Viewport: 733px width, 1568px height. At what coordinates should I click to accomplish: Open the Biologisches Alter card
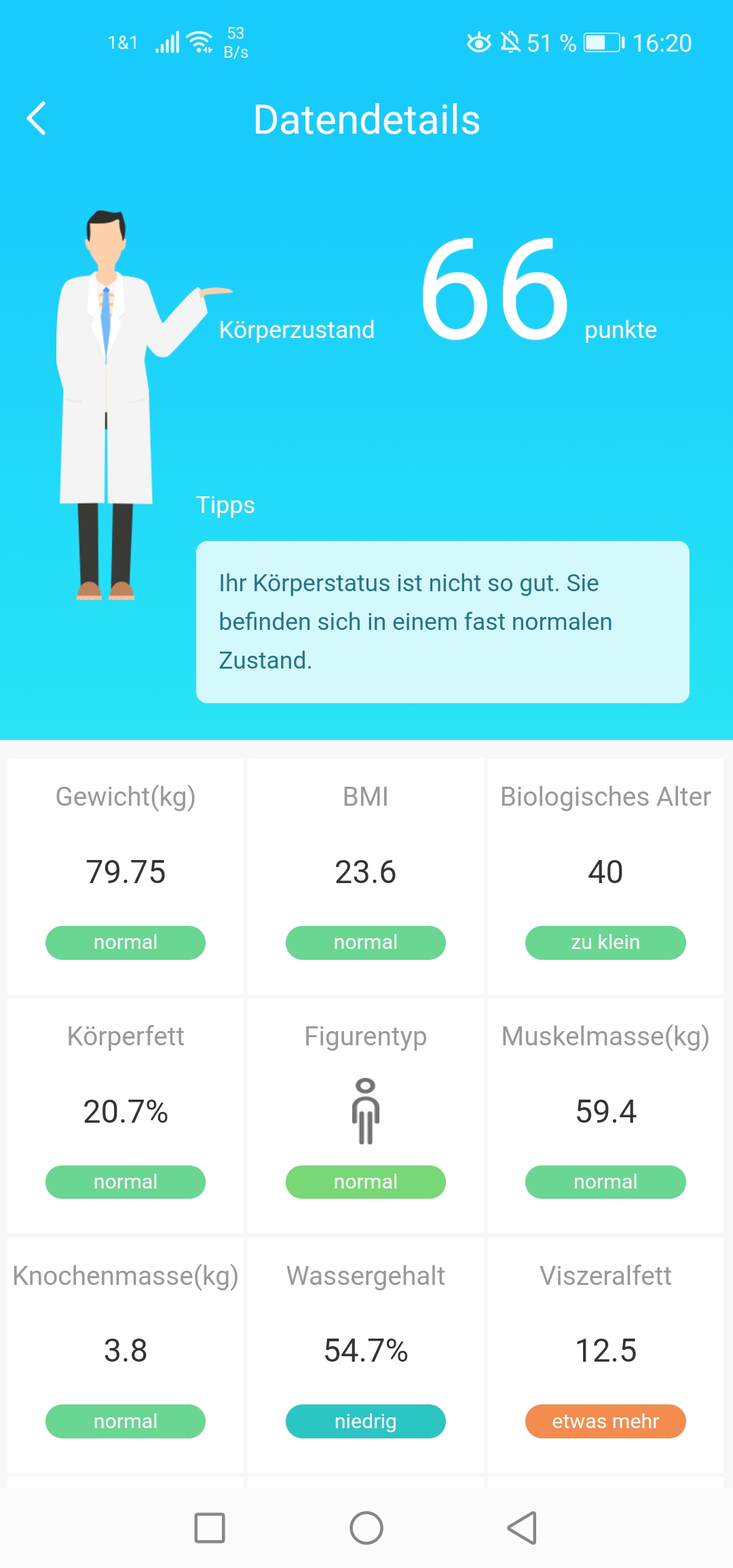(x=605, y=876)
